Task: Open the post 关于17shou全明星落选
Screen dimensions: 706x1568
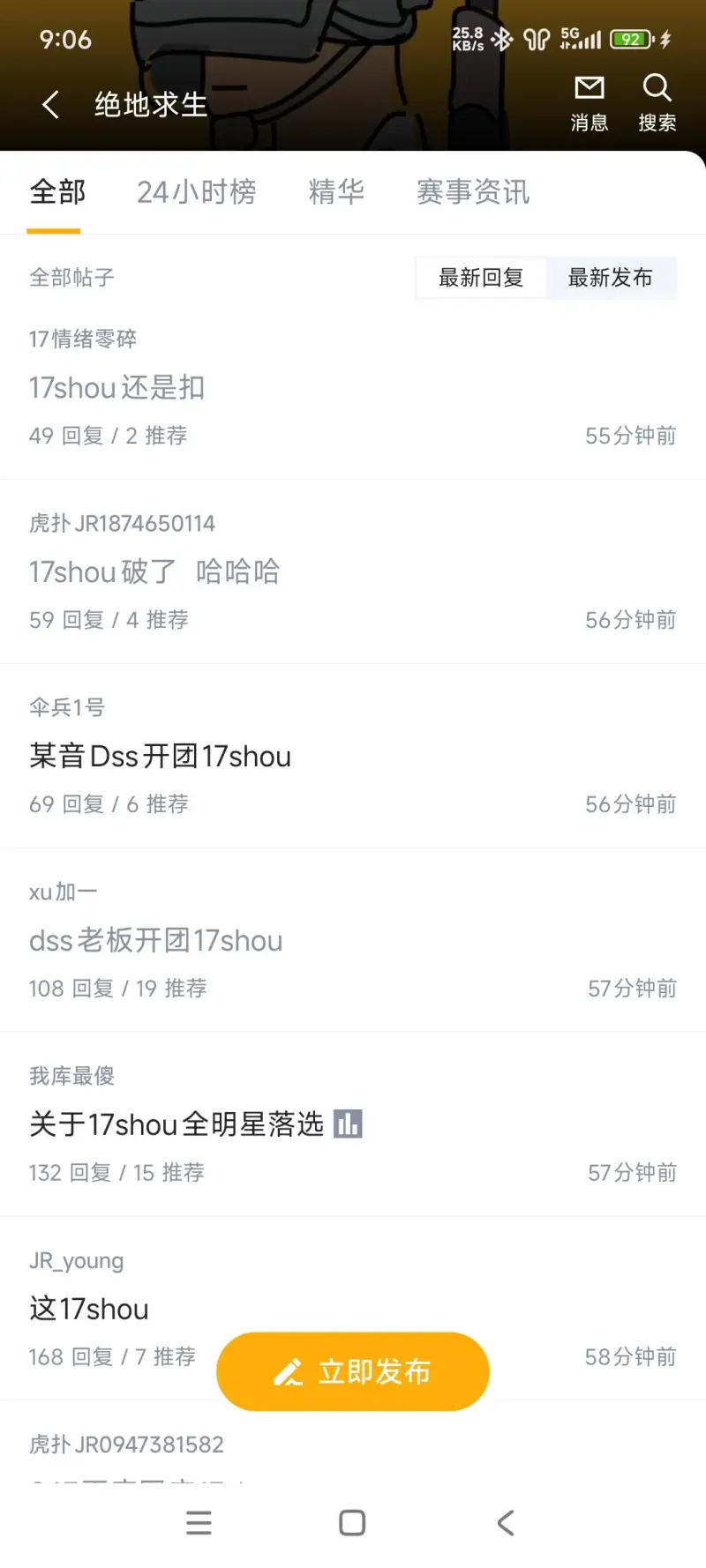Action: (176, 1124)
